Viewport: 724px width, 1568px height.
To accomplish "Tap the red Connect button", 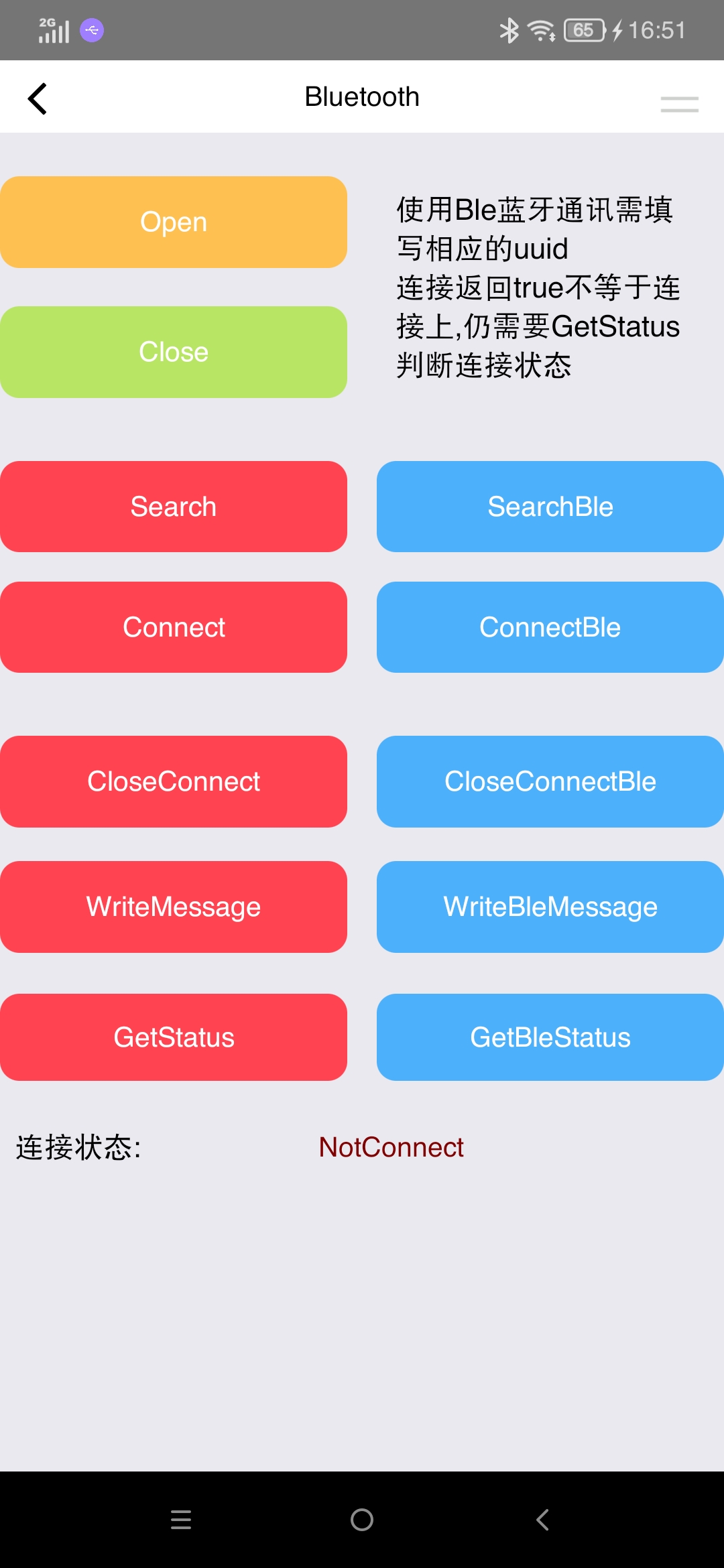I will point(174,627).
